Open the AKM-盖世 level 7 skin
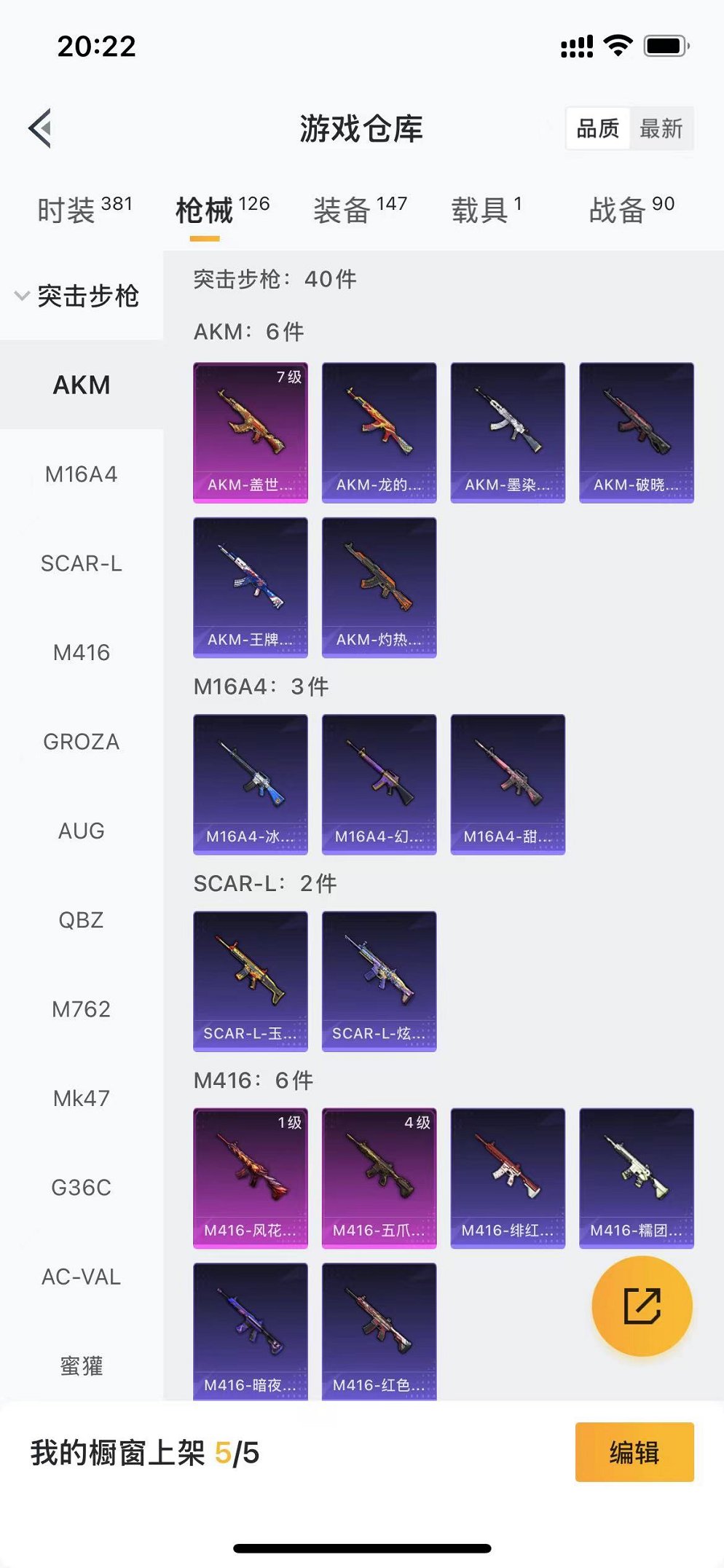Viewport: 724px width, 1568px height. tap(250, 432)
